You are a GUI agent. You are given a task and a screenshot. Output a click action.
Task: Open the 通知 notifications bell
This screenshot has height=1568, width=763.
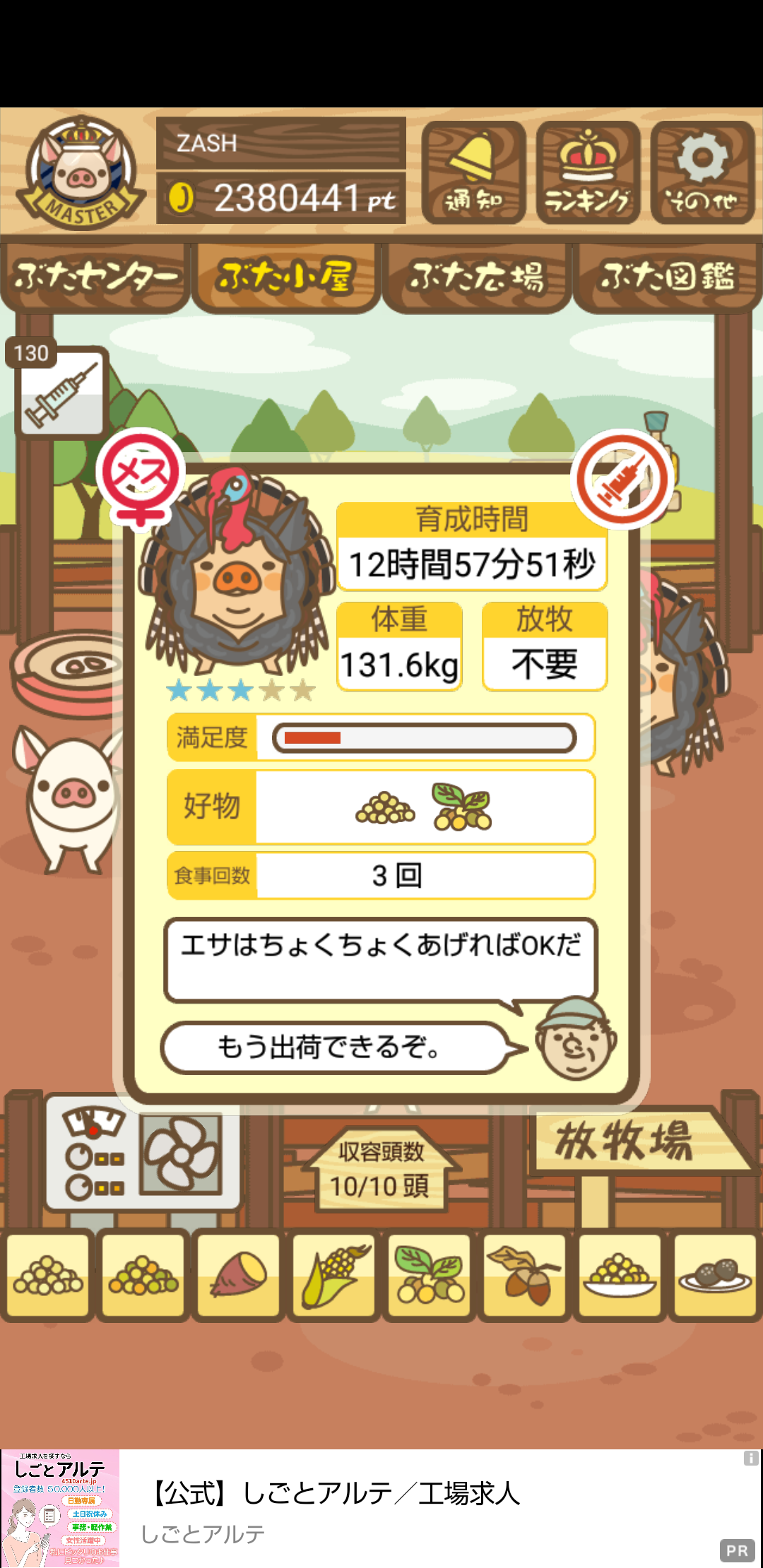pyautogui.click(x=473, y=172)
